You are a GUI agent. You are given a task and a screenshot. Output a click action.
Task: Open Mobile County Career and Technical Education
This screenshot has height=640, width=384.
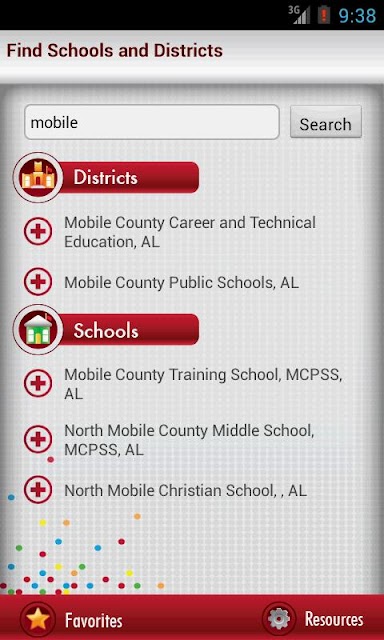[190, 232]
